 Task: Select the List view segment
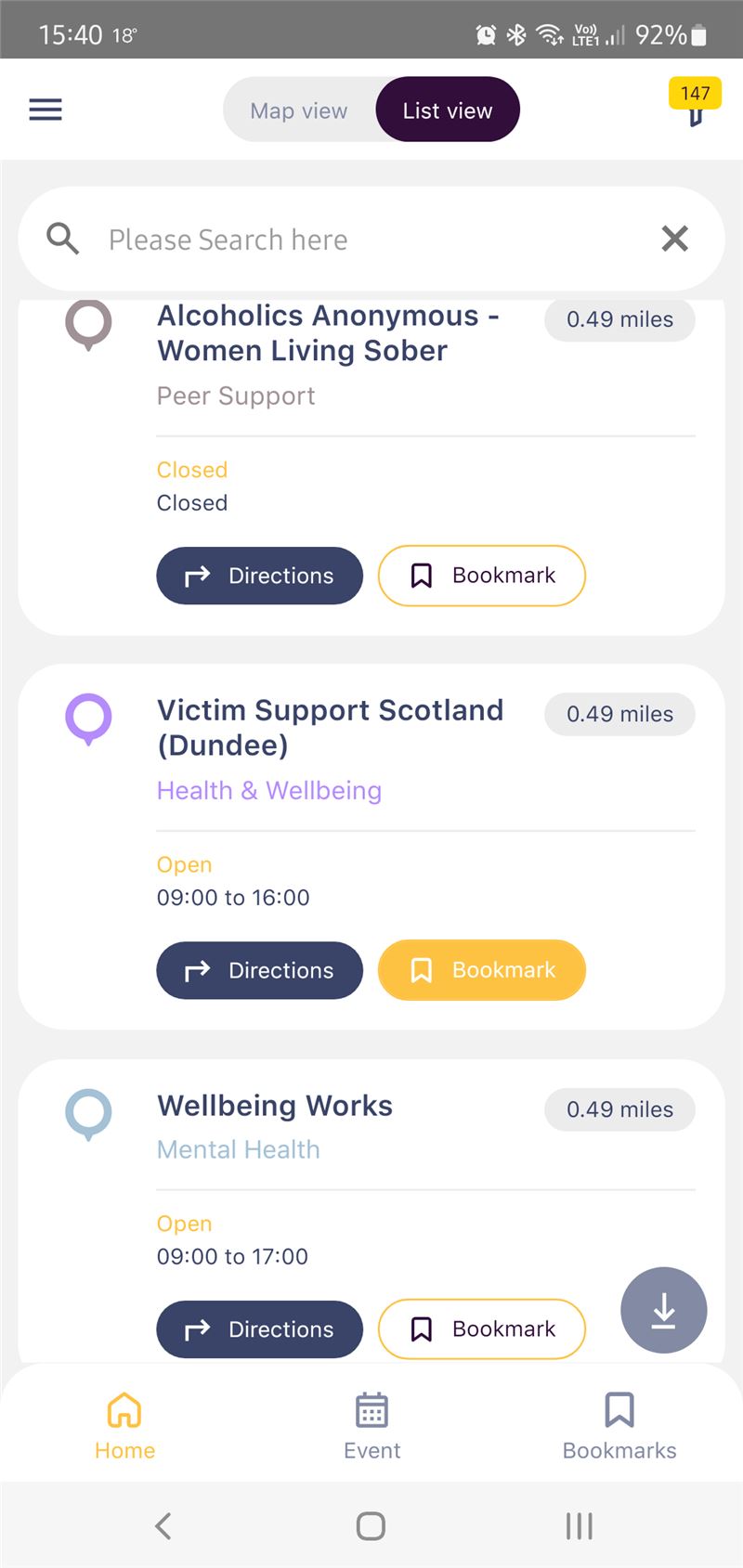[447, 110]
